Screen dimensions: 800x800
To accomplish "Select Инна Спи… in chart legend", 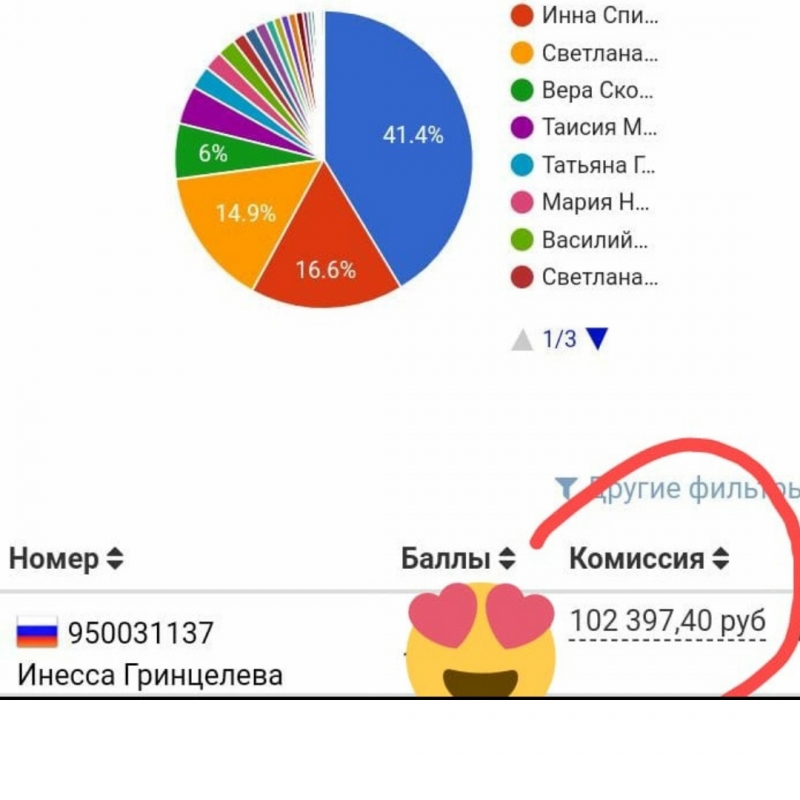I will click(x=598, y=16).
